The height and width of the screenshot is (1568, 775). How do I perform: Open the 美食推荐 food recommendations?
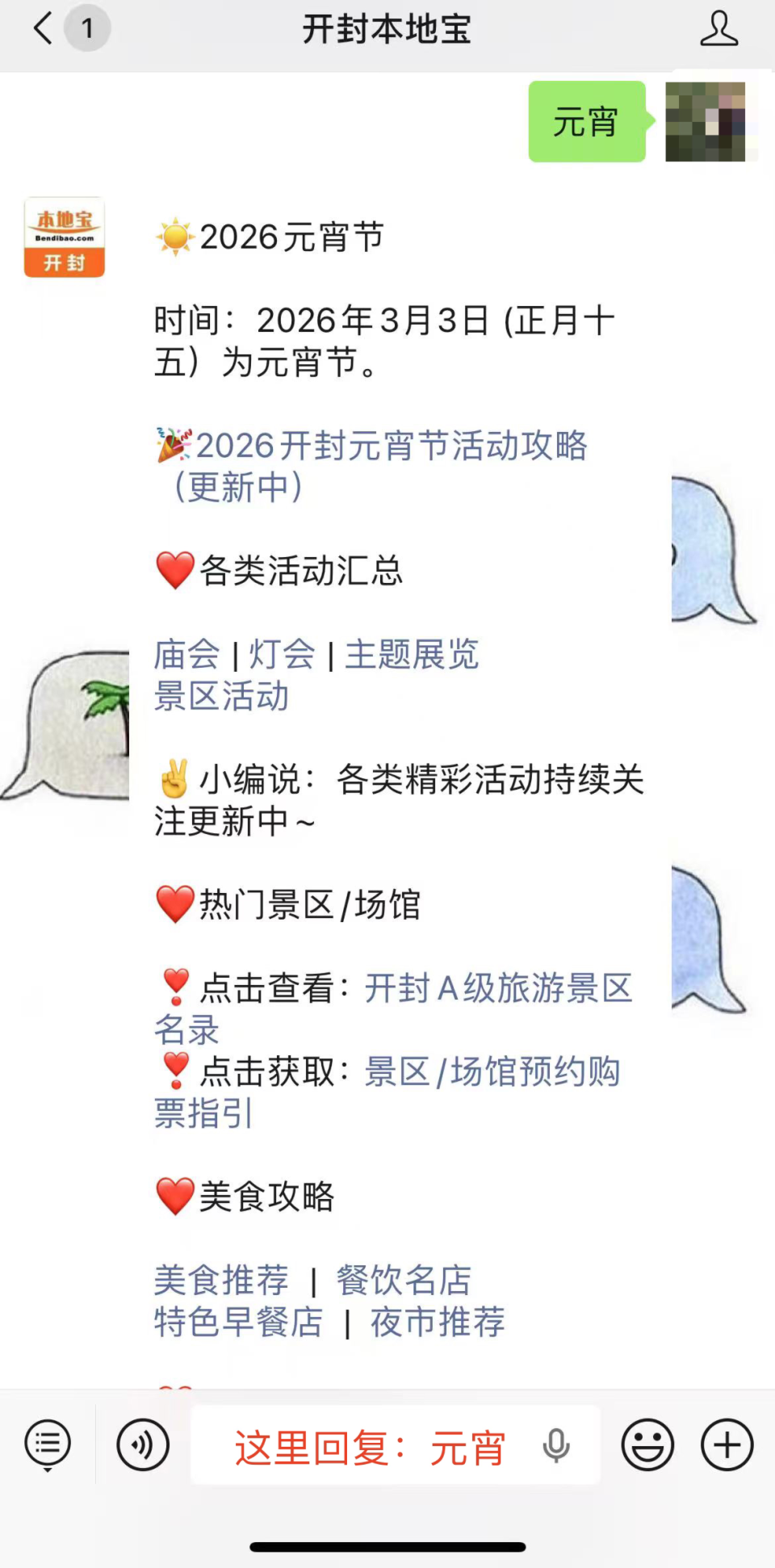pos(221,1281)
